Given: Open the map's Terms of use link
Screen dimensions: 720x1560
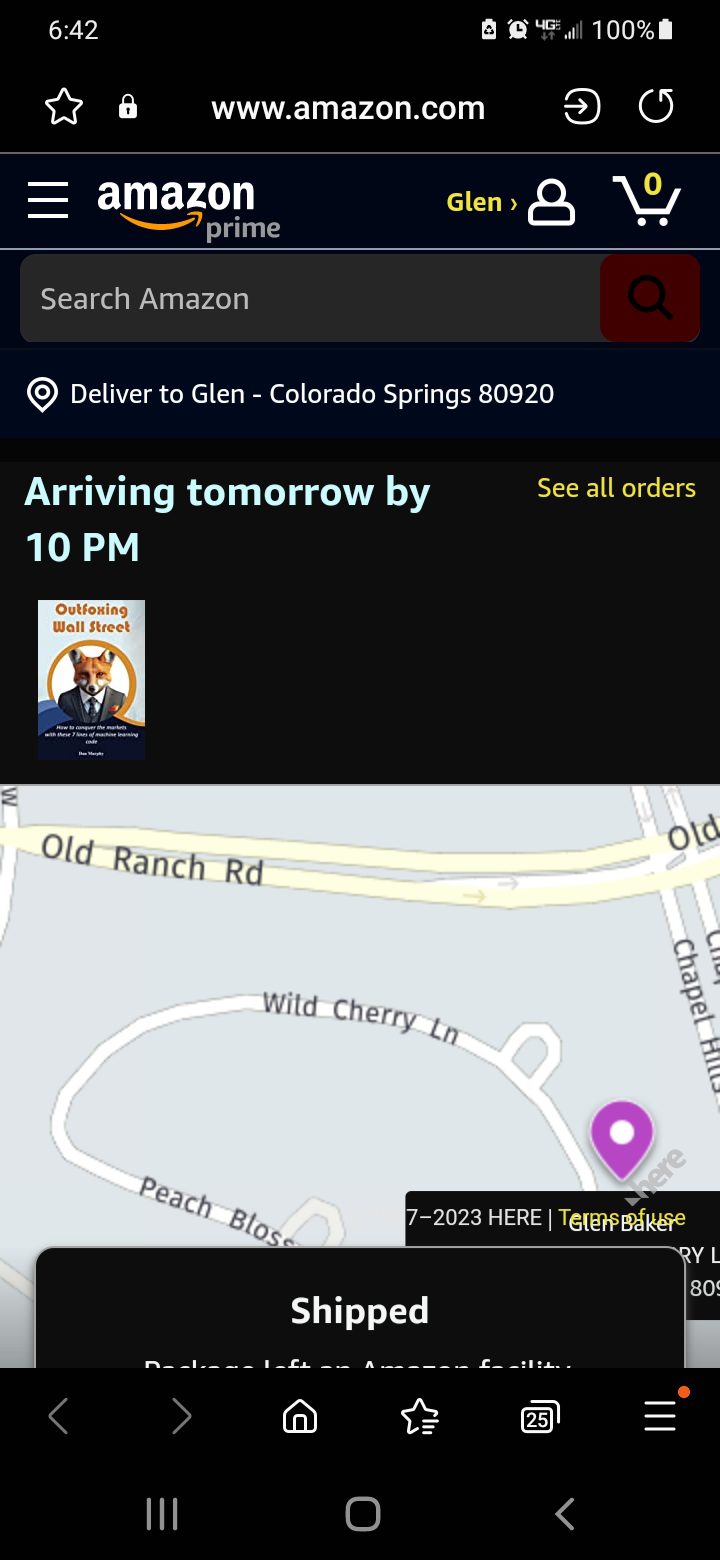Looking at the screenshot, I should [622, 1217].
